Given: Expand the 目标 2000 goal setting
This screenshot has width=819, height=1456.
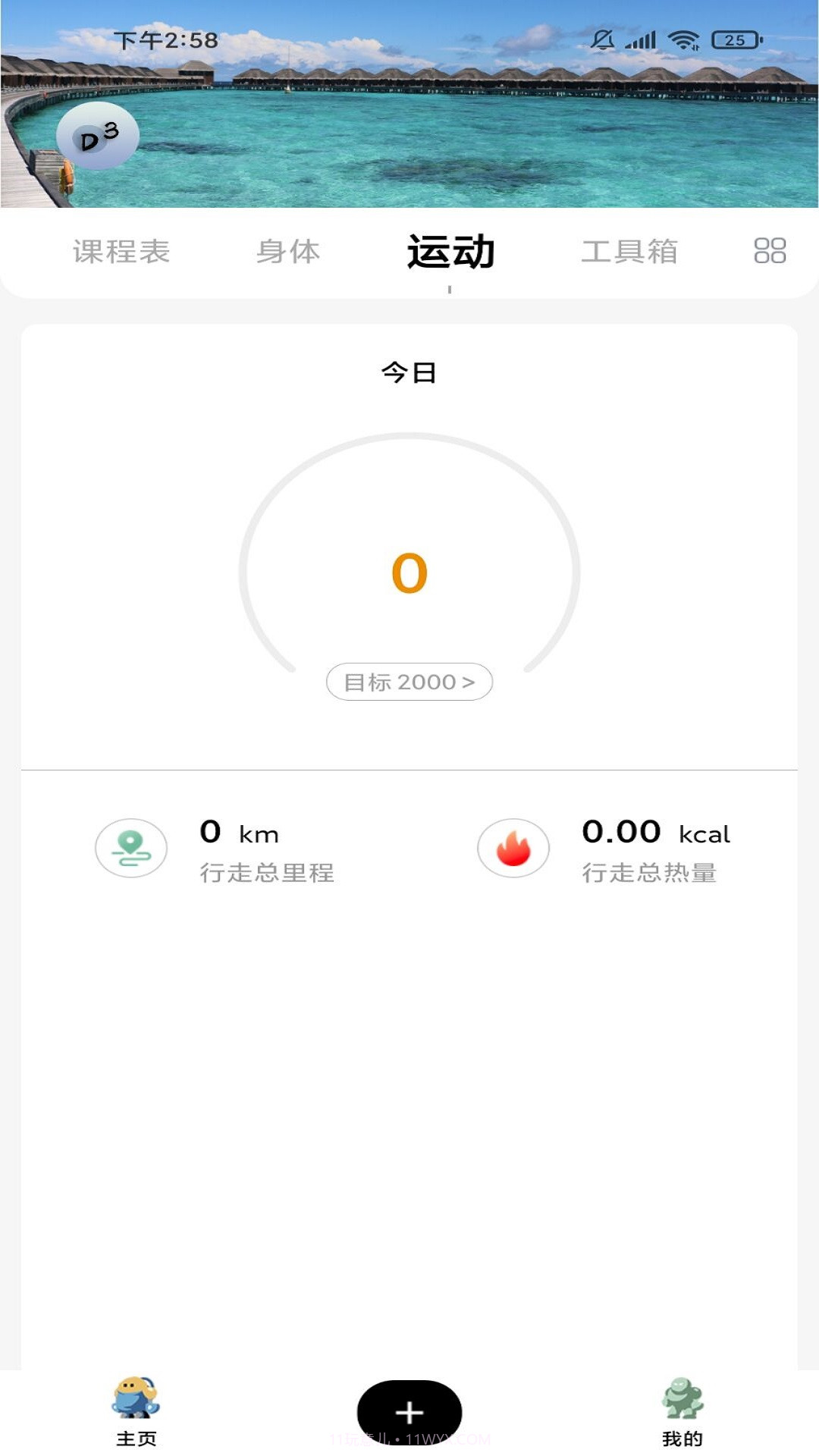Looking at the screenshot, I should [409, 682].
